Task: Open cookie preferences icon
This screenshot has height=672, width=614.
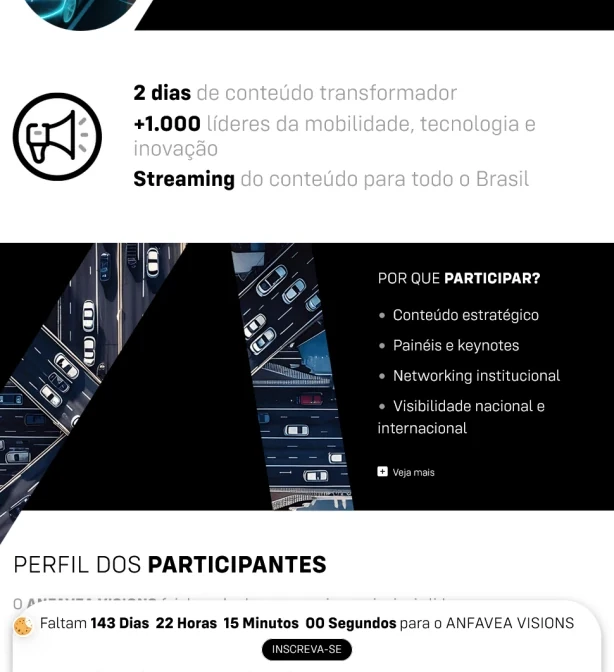Action: coord(23,626)
